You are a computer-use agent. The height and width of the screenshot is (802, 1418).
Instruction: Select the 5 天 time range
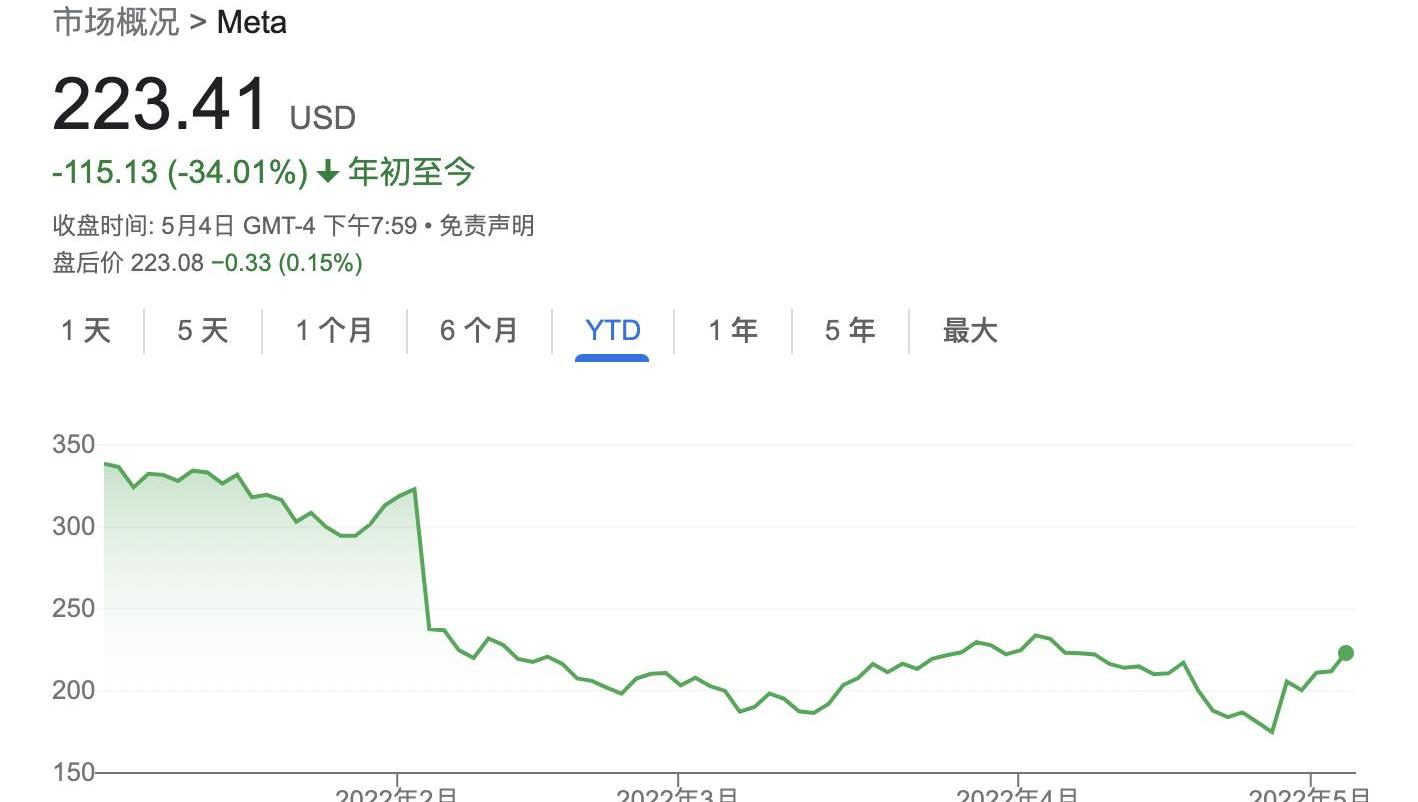click(x=203, y=330)
